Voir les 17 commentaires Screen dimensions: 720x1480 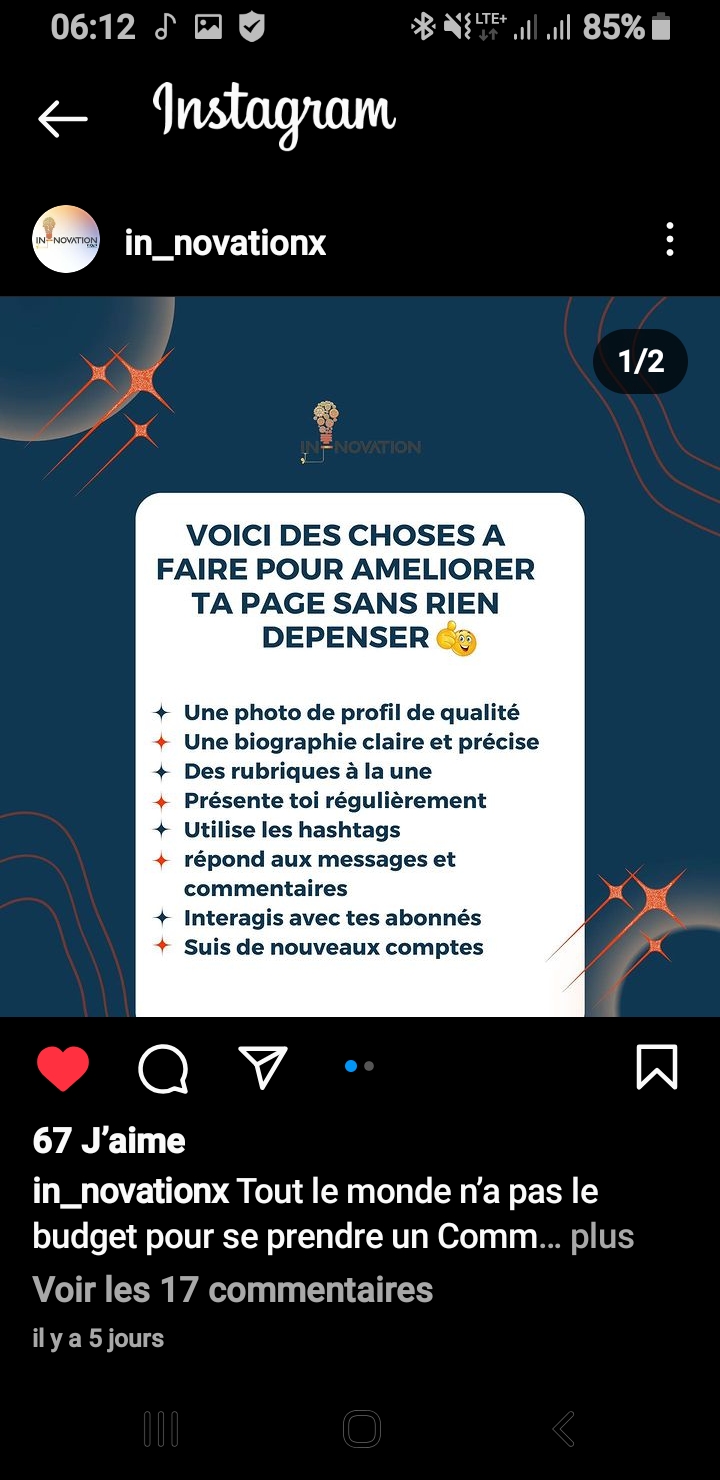(x=233, y=1290)
